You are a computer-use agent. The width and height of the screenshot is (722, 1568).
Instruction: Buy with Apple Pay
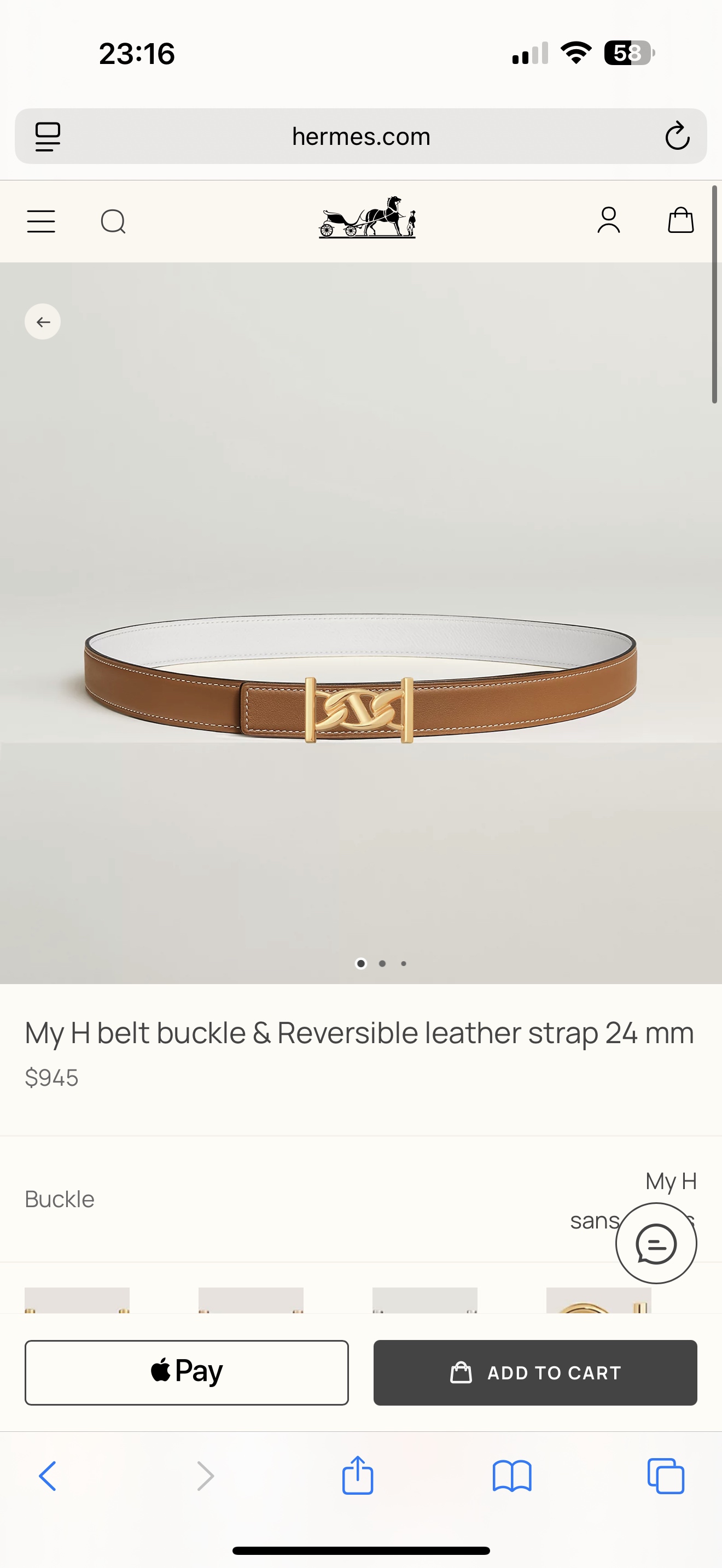(187, 1372)
